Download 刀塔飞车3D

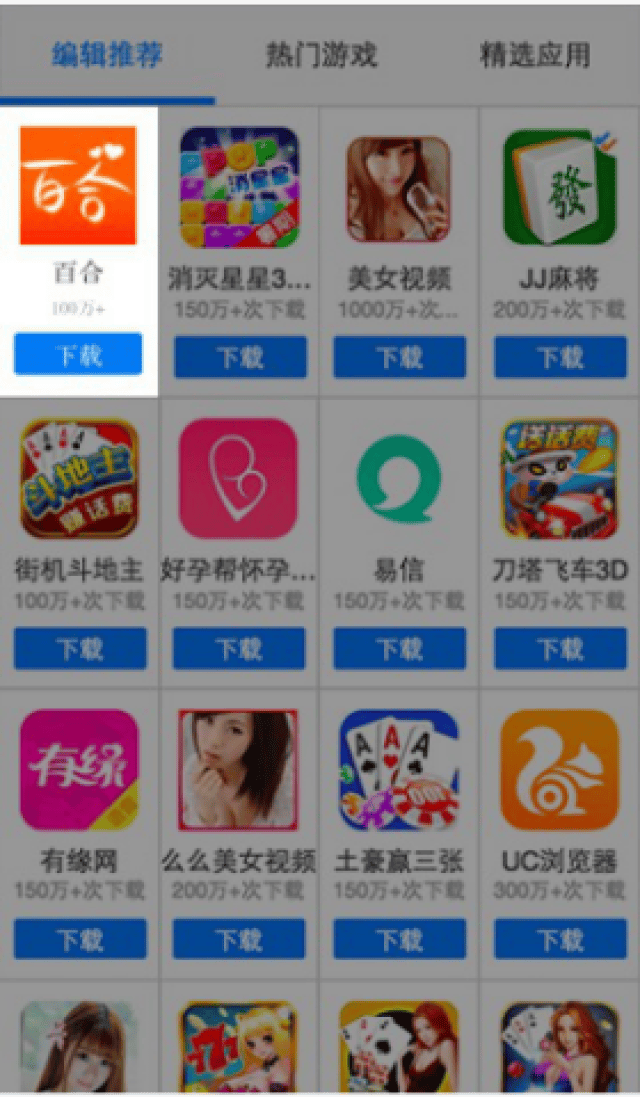coord(560,648)
